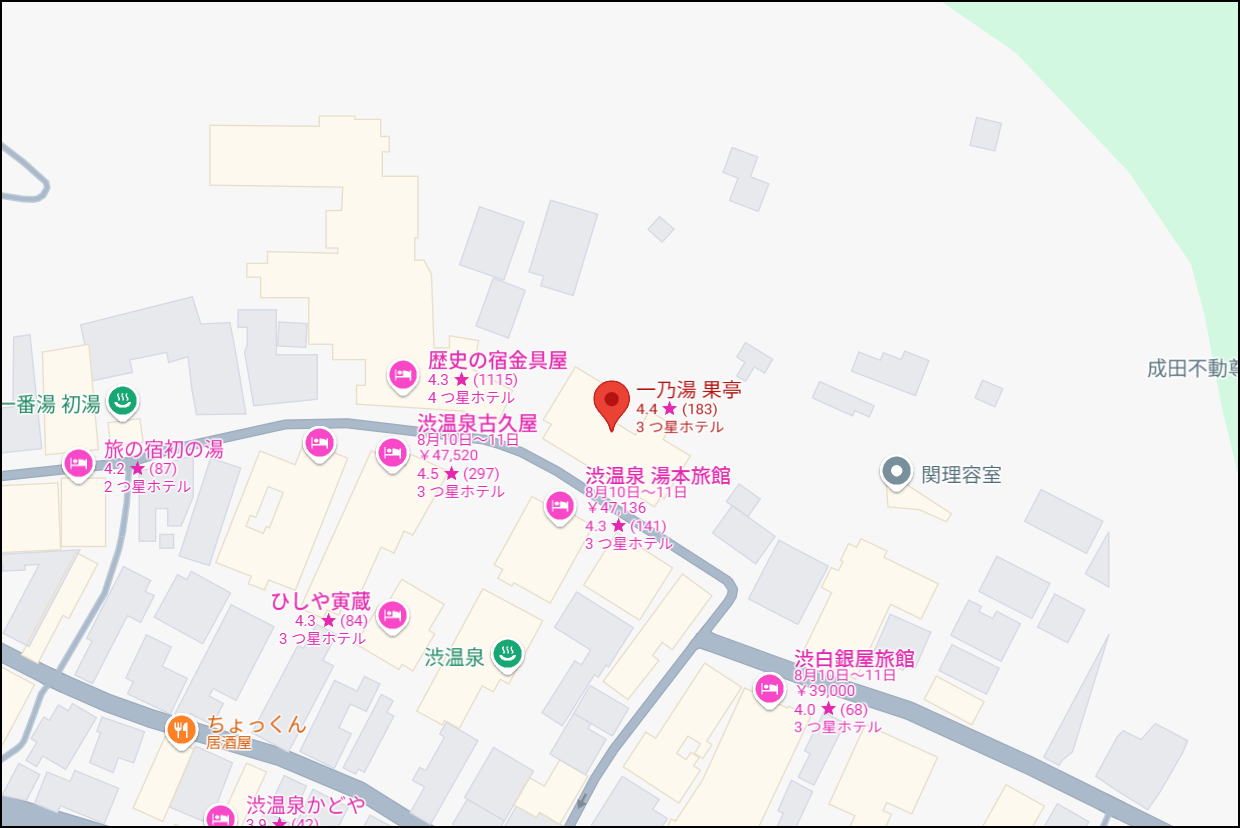The image size is (1240, 828).
Task: Select the 渋温泉古久屋 hotel pin
Action: [x=392, y=453]
